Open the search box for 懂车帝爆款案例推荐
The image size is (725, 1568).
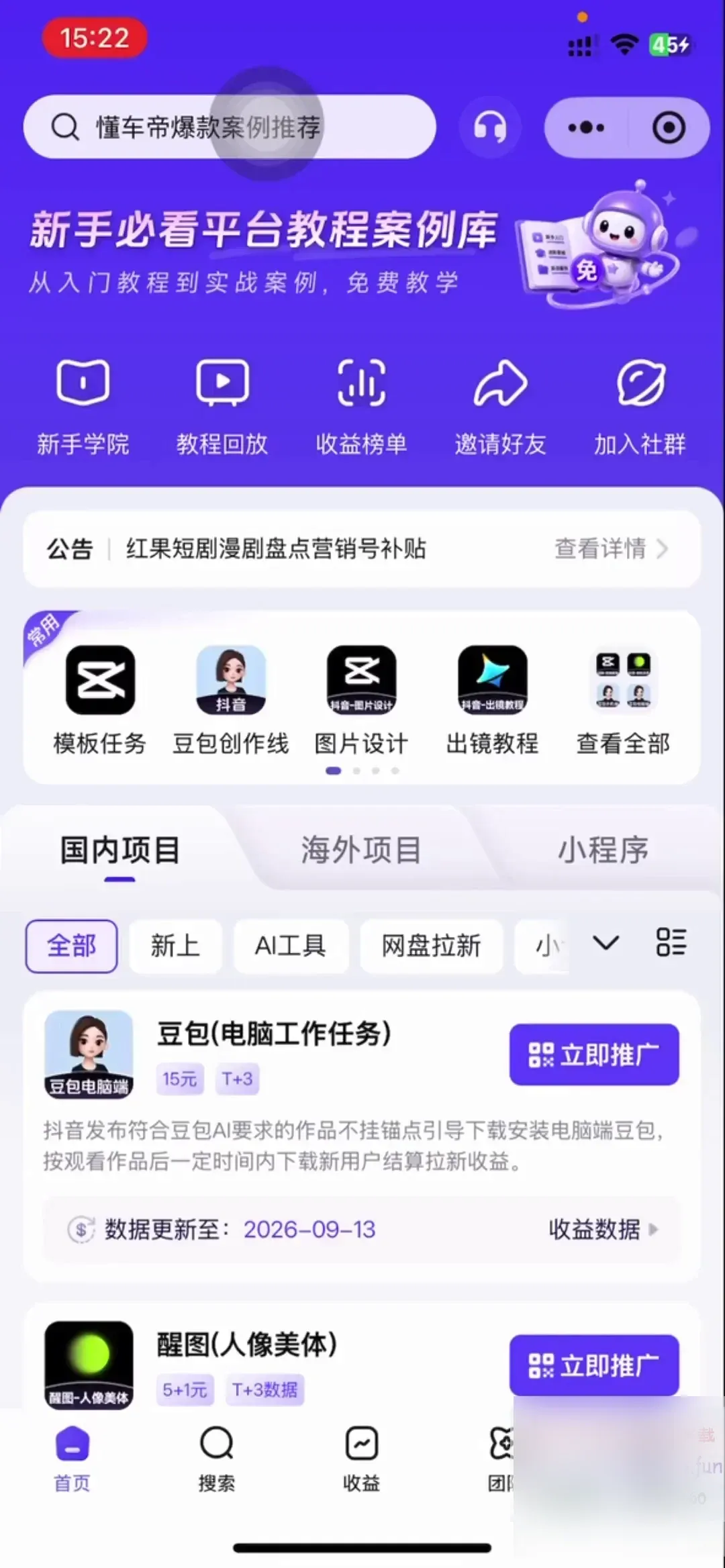tap(230, 127)
